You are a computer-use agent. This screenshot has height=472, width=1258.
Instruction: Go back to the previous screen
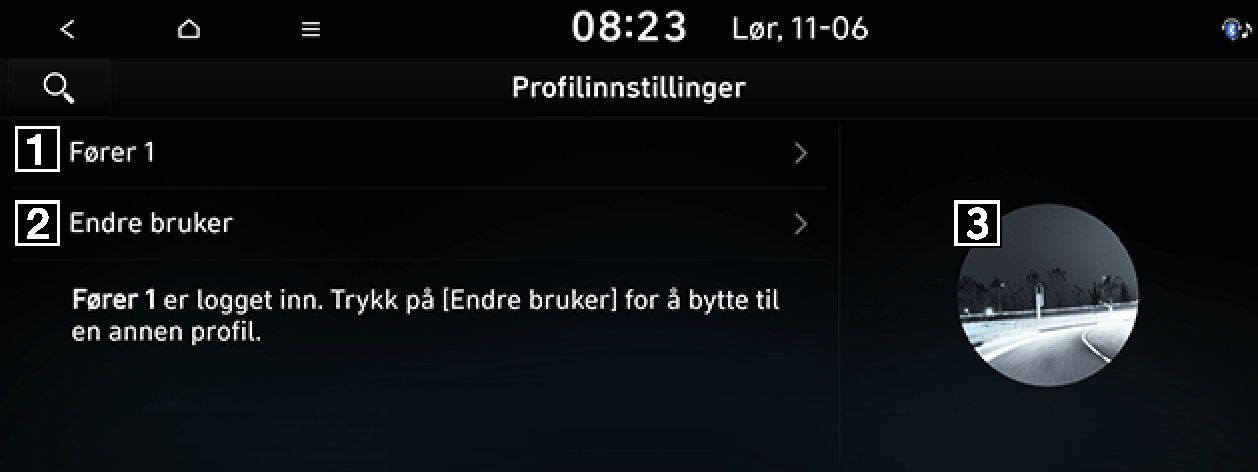(x=67, y=30)
